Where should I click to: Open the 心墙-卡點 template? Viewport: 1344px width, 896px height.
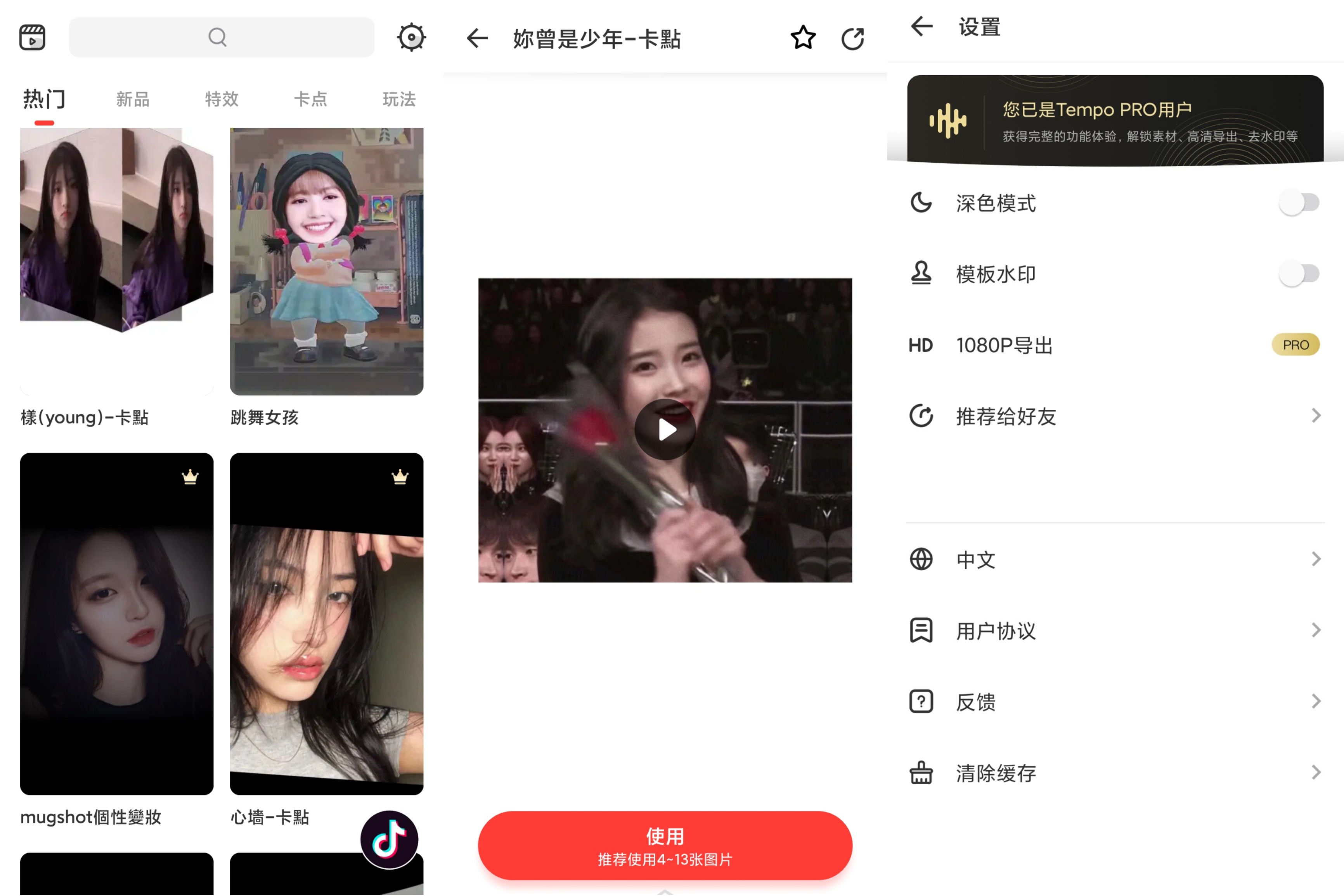click(326, 624)
